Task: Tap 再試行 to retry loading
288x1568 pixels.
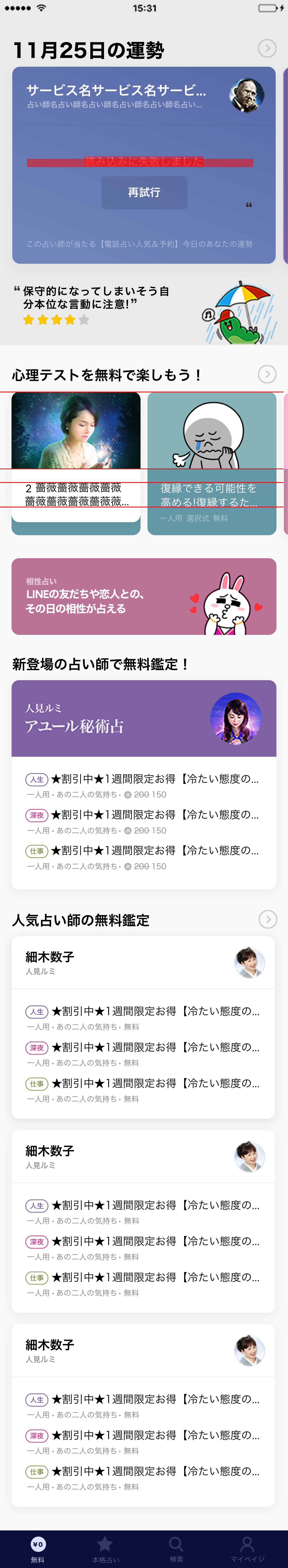Action: click(144, 192)
